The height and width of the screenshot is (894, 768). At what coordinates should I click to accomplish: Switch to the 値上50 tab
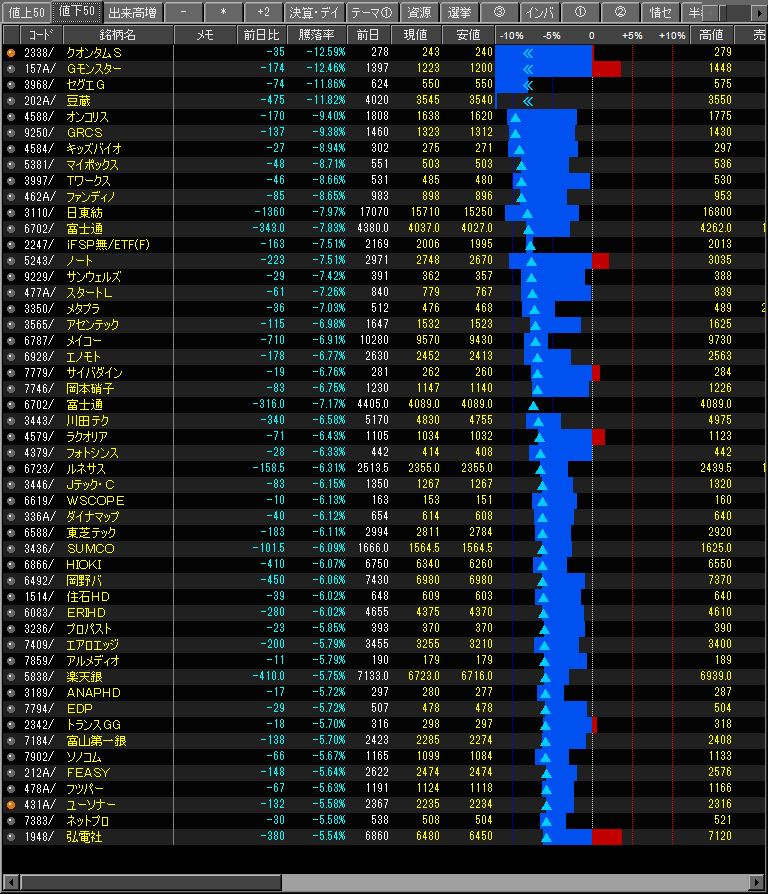(25, 12)
